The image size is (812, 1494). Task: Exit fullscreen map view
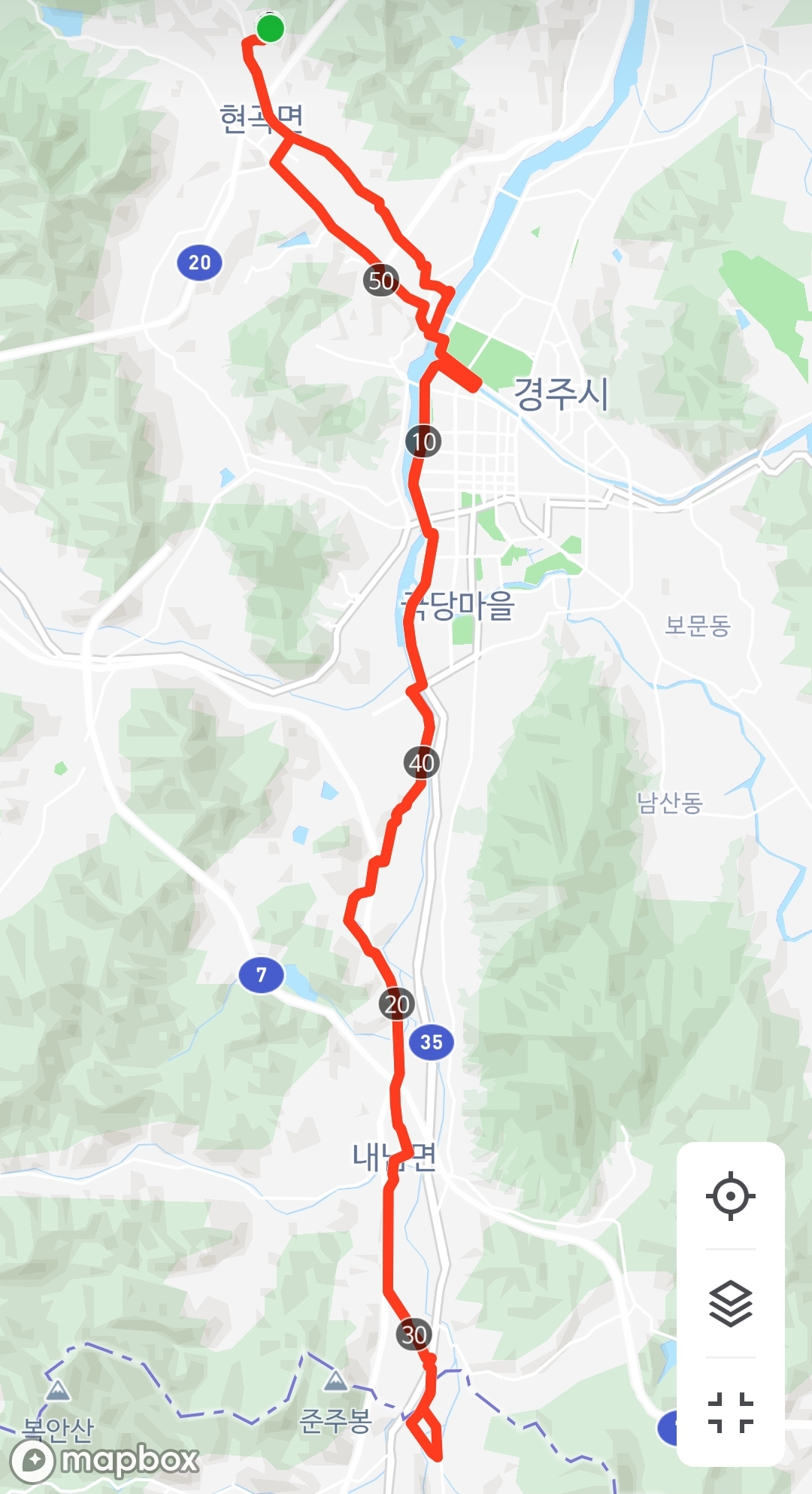coord(730,1411)
